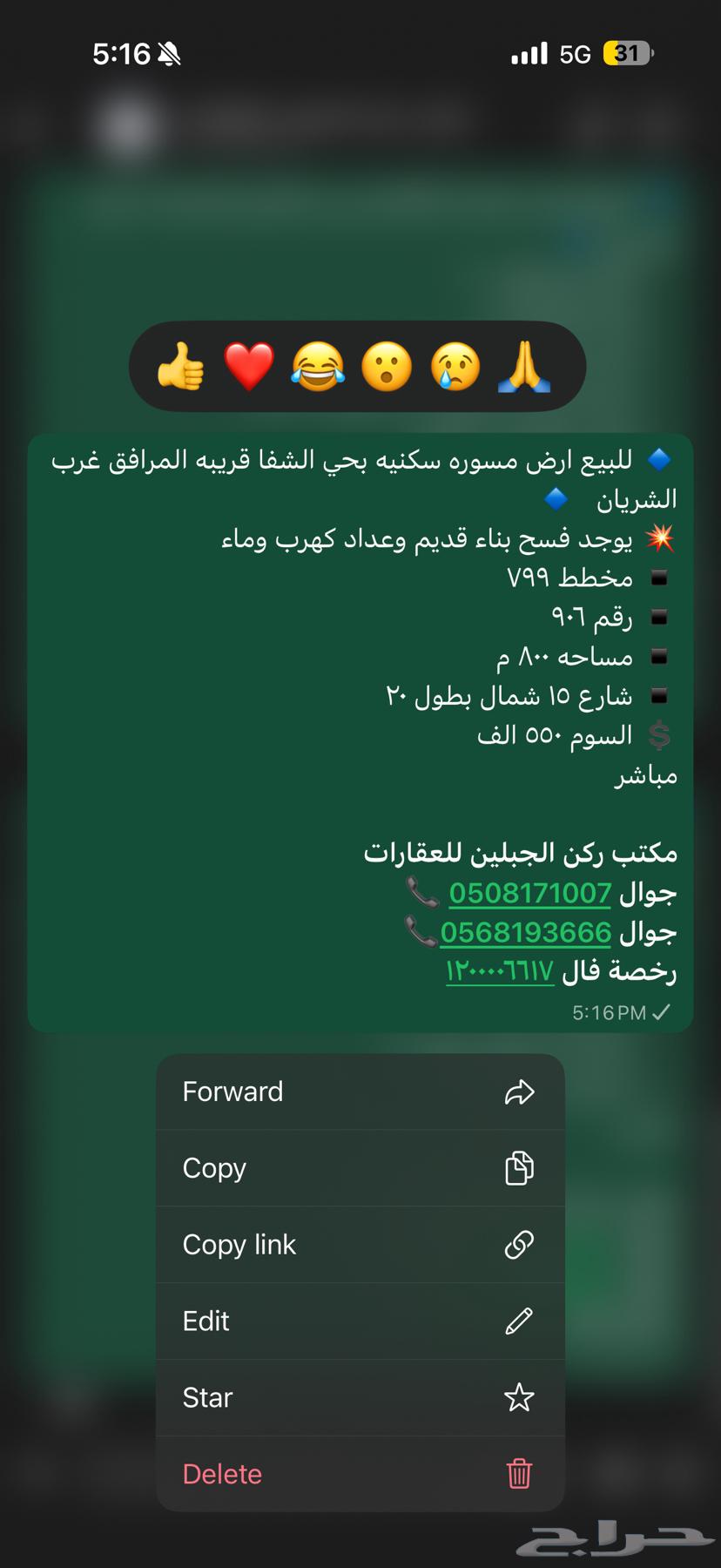
Task: Select Delete from the context menu
Action: coord(222,1474)
